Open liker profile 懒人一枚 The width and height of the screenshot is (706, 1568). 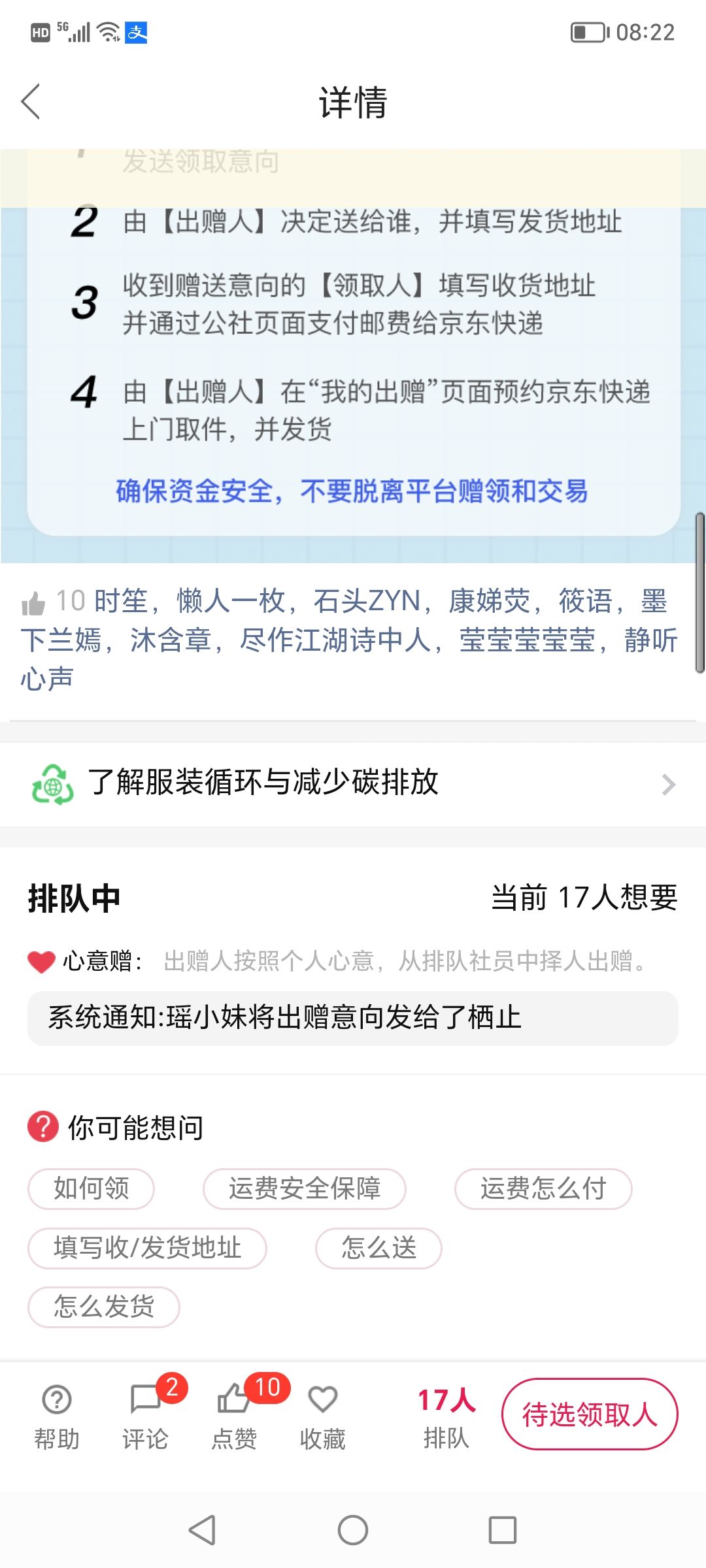pyautogui.click(x=231, y=601)
